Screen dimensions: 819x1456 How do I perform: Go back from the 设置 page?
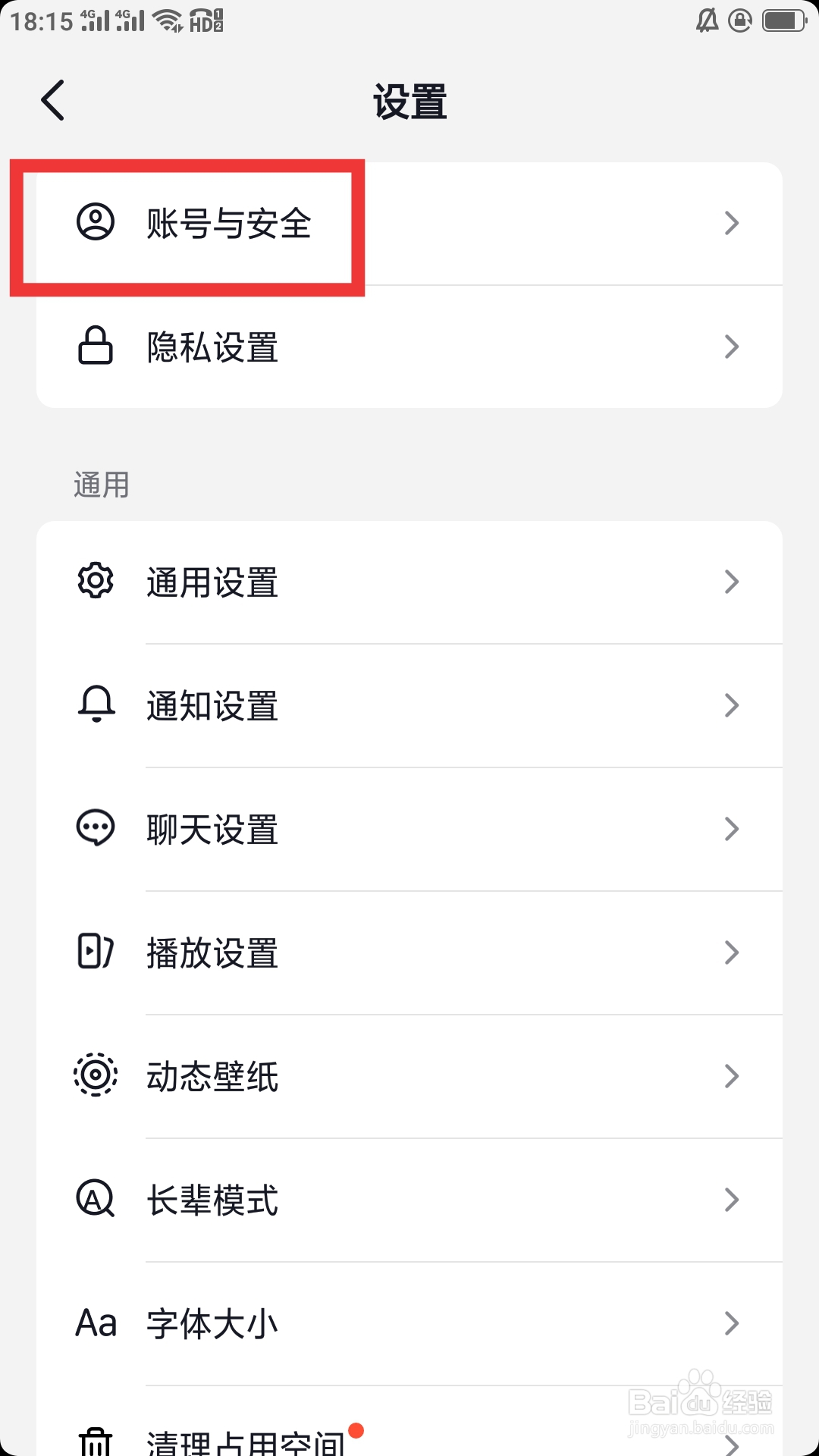pyautogui.click(x=53, y=100)
